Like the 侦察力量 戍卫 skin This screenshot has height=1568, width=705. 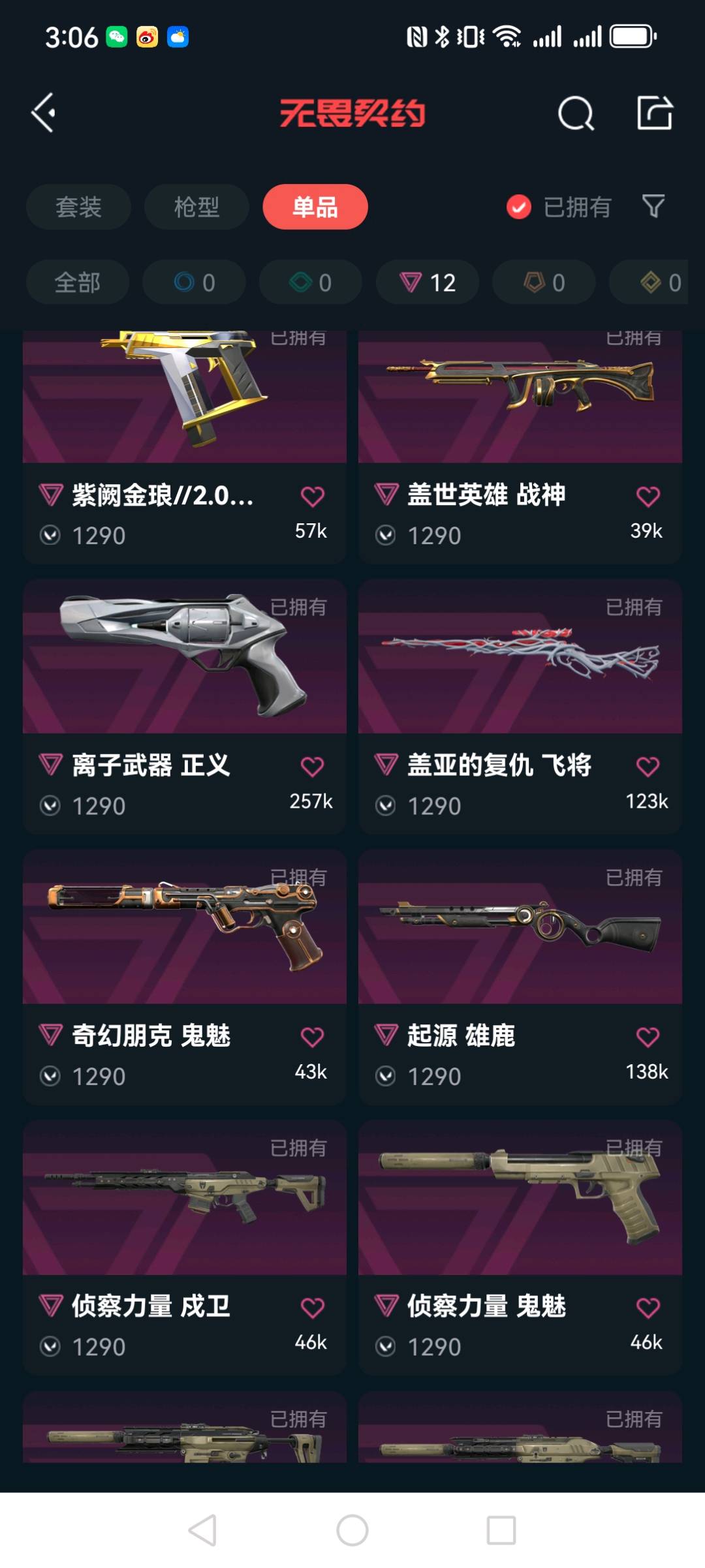click(312, 1308)
